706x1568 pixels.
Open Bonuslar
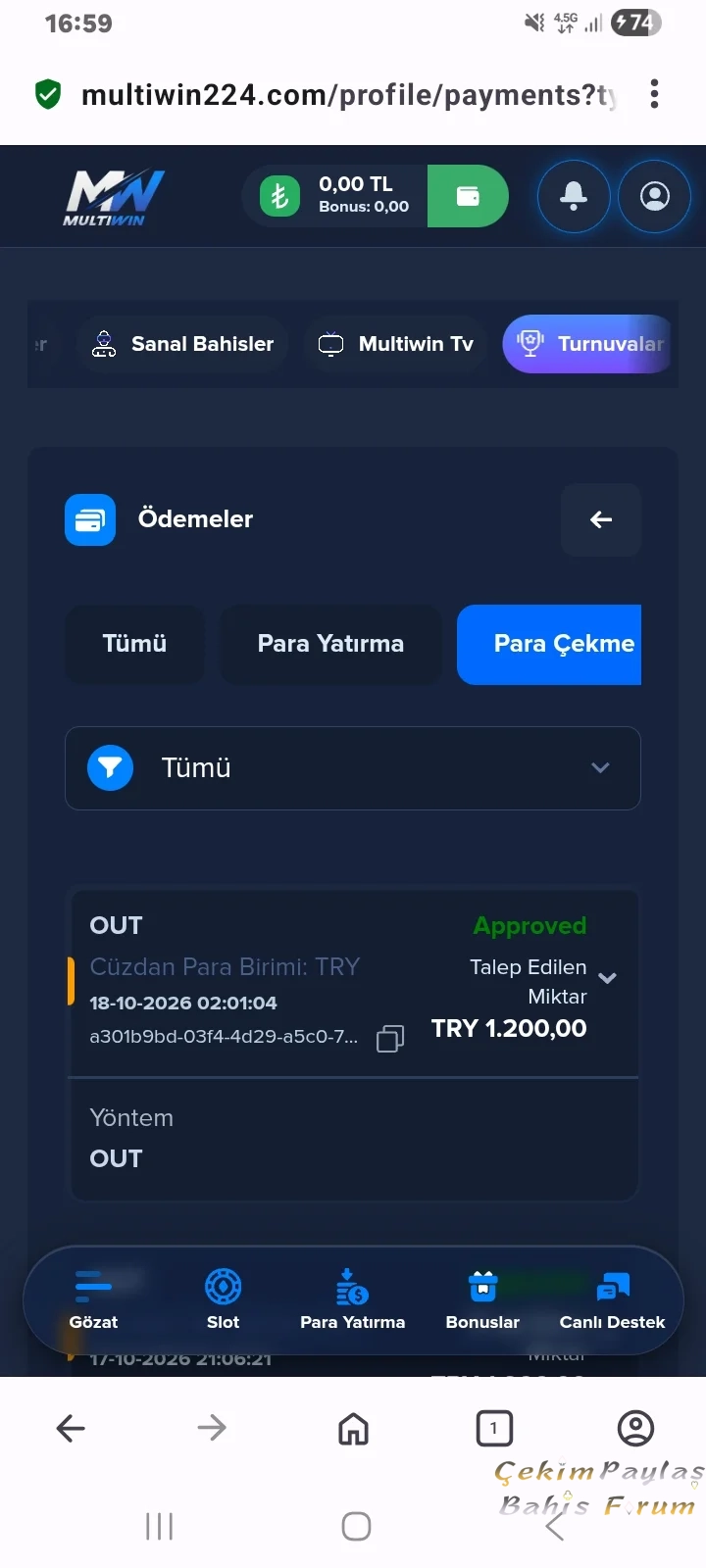482,1300
